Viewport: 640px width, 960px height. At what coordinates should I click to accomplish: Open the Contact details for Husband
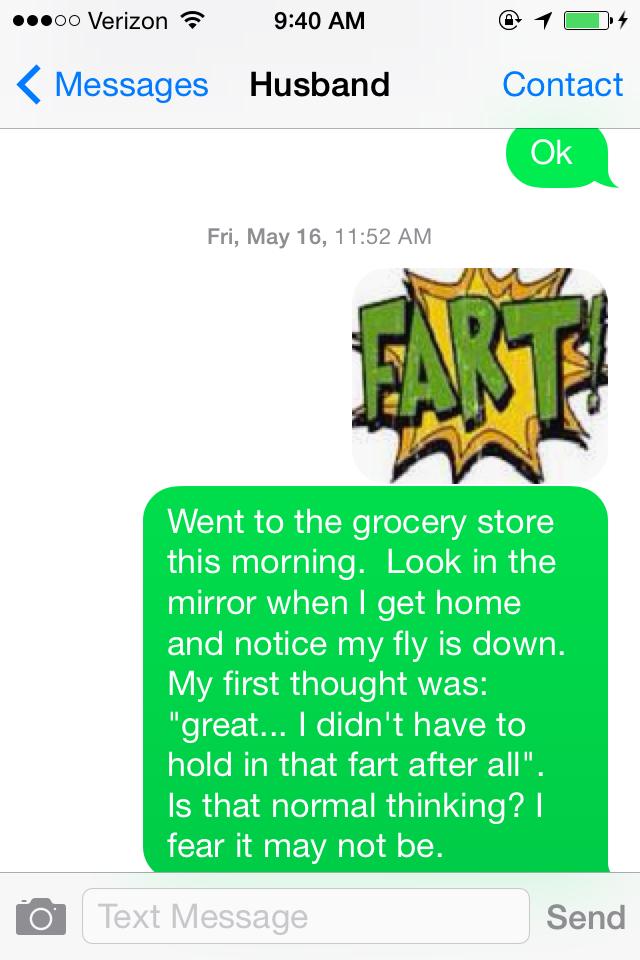(x=562, y=85)
